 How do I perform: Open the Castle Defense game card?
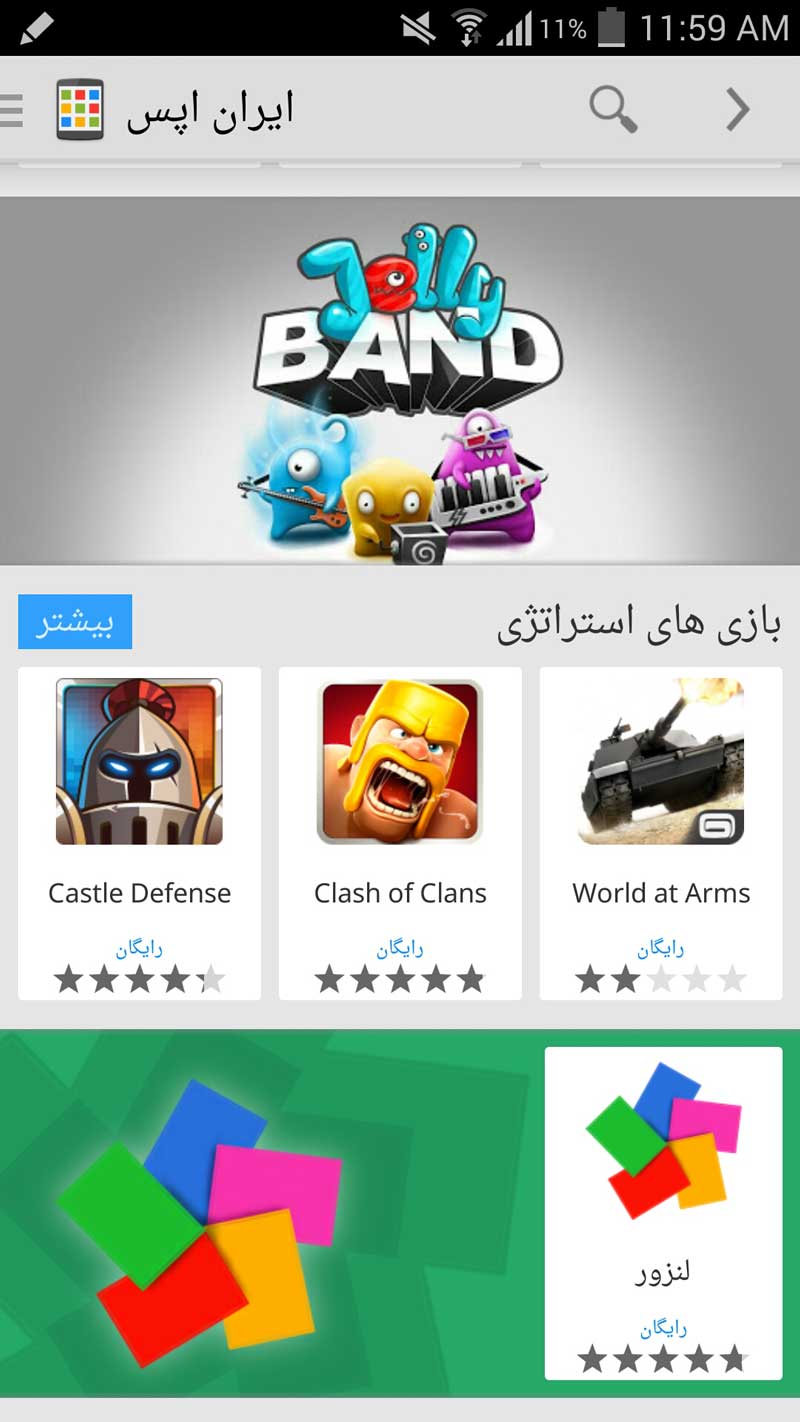click(x=139, y=832)
